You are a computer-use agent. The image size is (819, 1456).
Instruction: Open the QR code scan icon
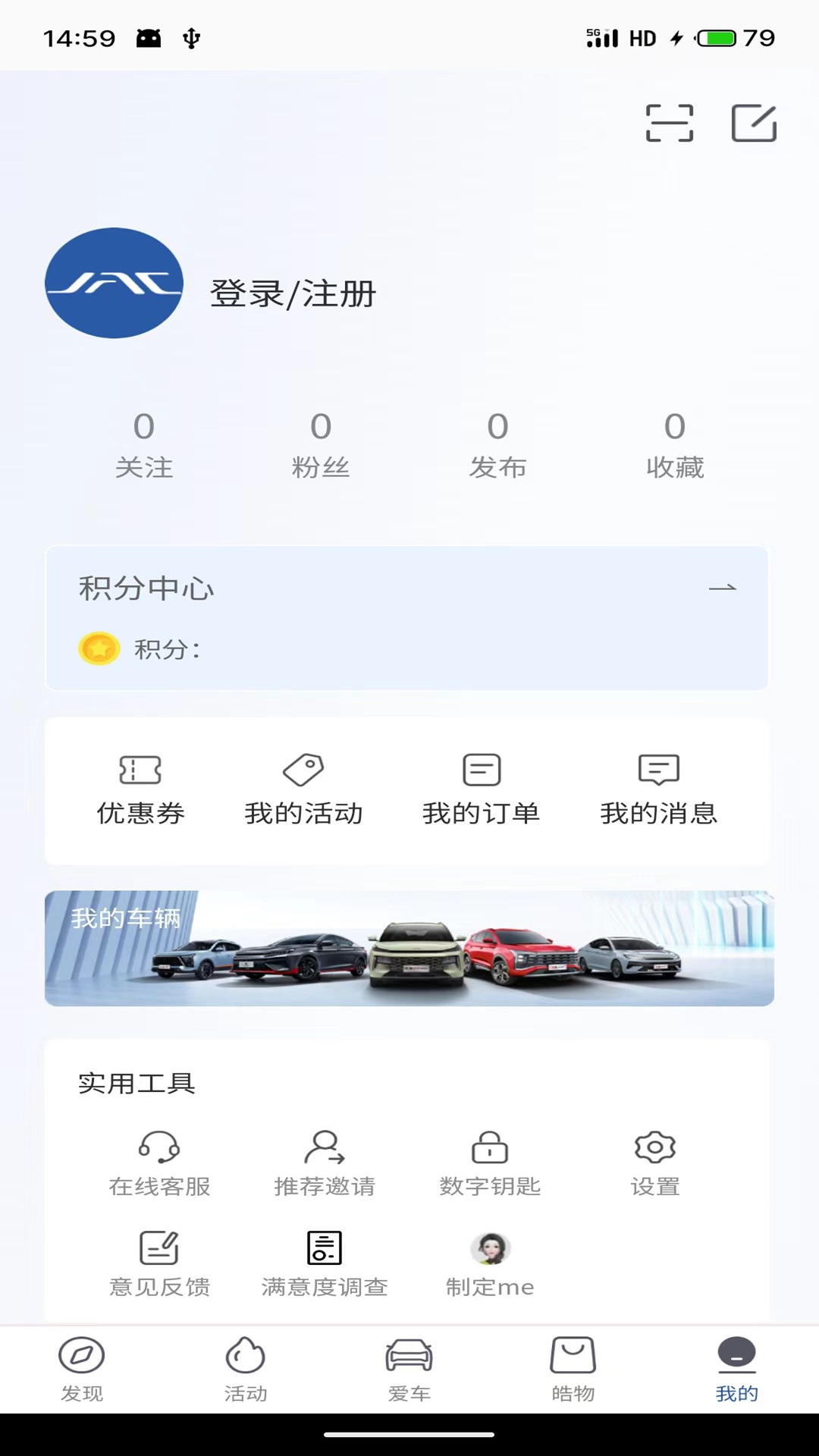[x=670, y=123]
